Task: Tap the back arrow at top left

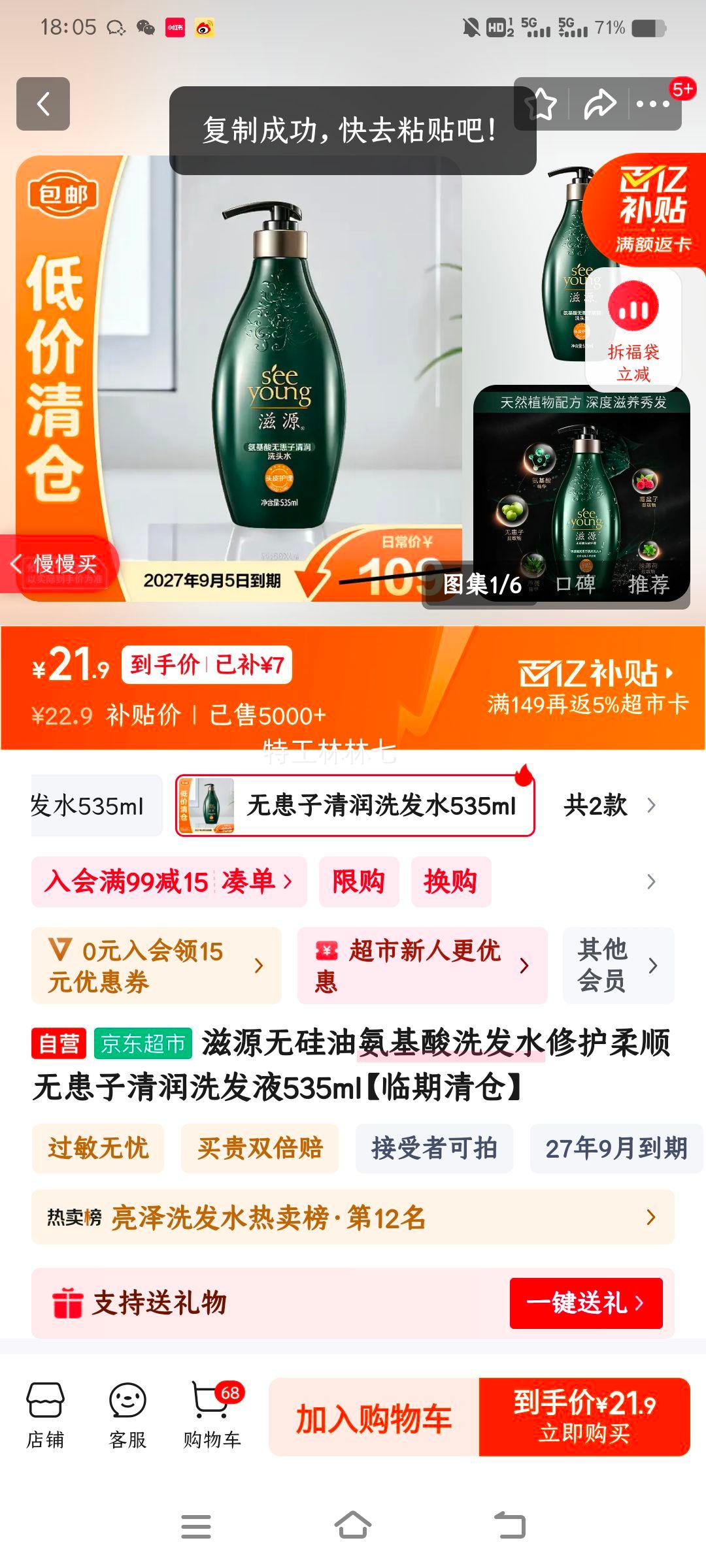Action: coord(43,105)
